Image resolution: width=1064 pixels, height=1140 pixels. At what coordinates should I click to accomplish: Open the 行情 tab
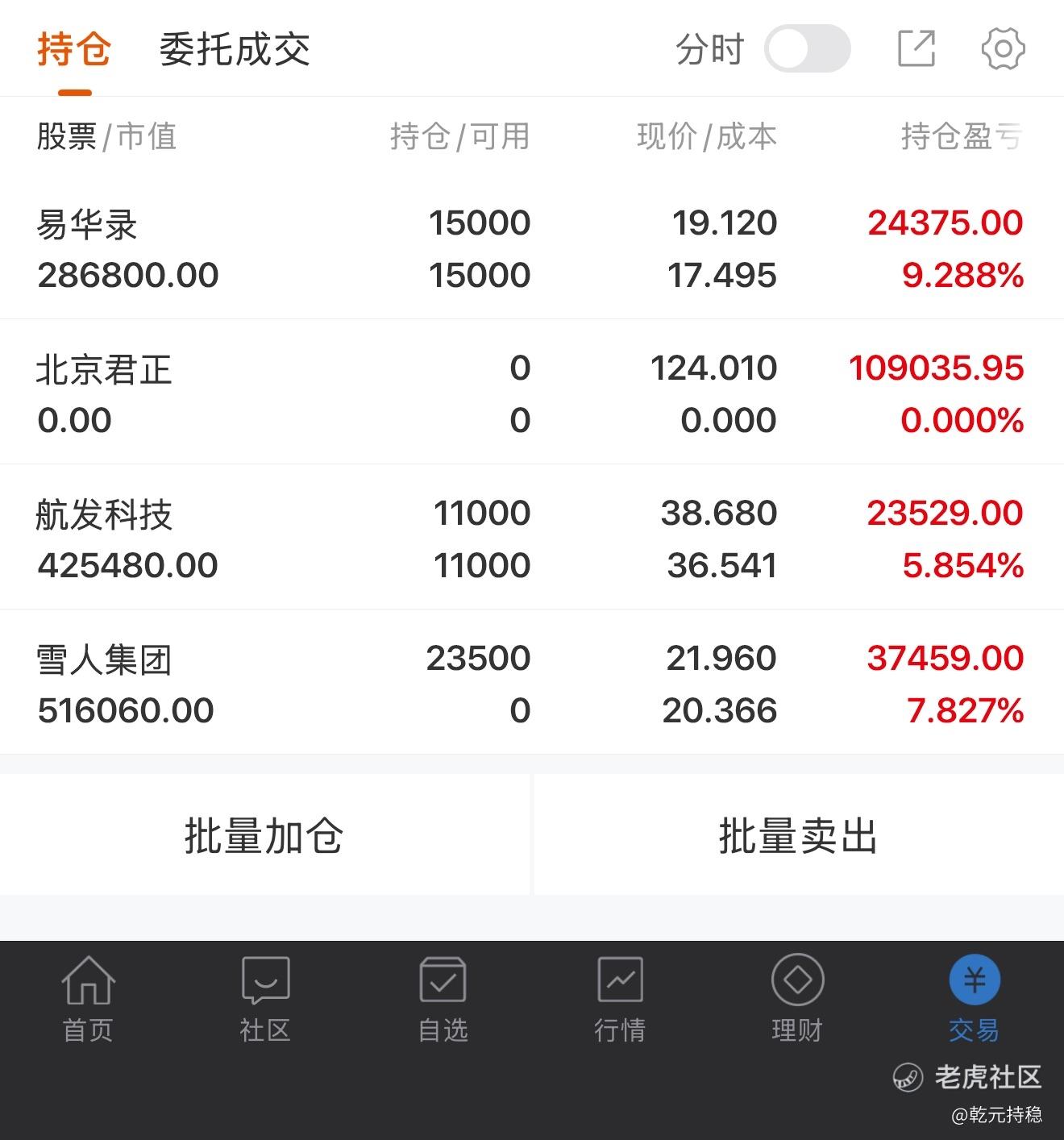[620, 998]
